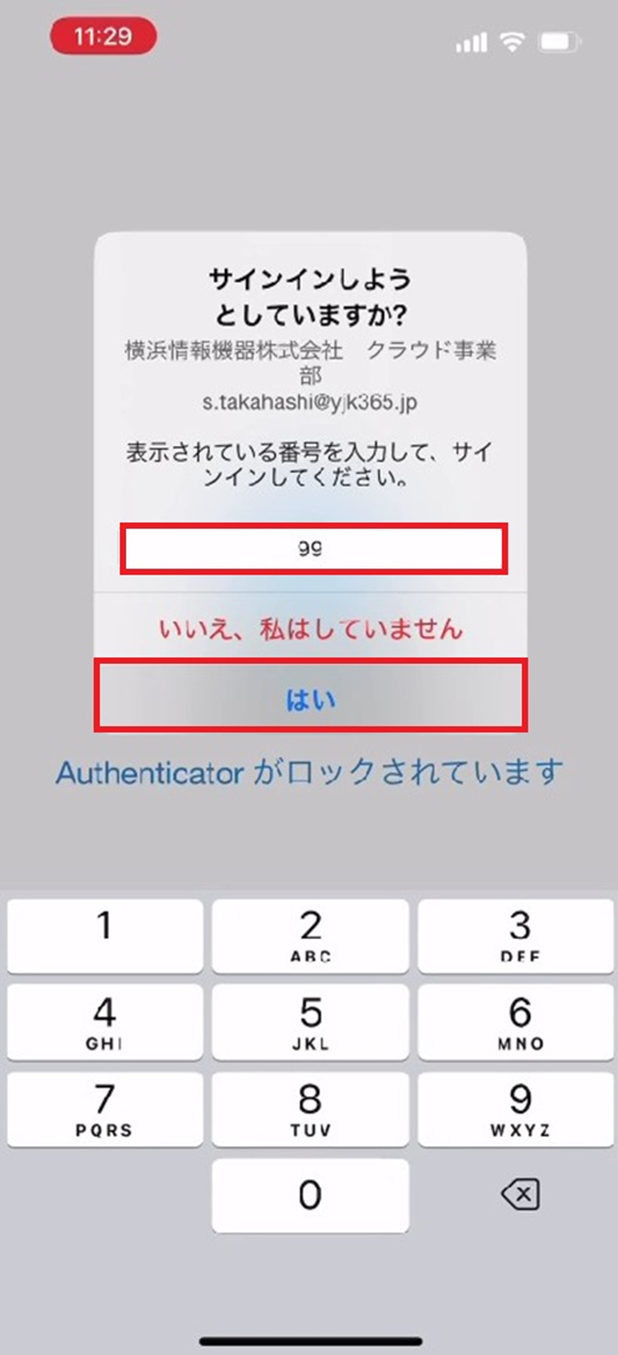Delete a digit with the backspace key
Viewport: 618px width, 1355px height.
click(520, 1193)
